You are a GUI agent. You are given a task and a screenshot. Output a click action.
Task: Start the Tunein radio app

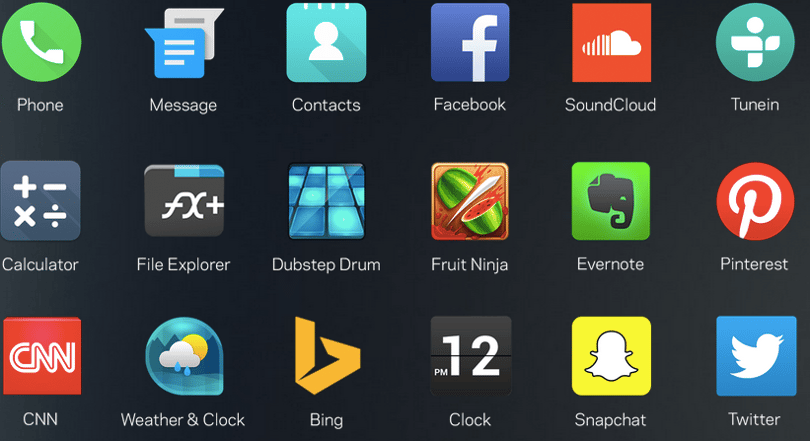click(755, 41)
